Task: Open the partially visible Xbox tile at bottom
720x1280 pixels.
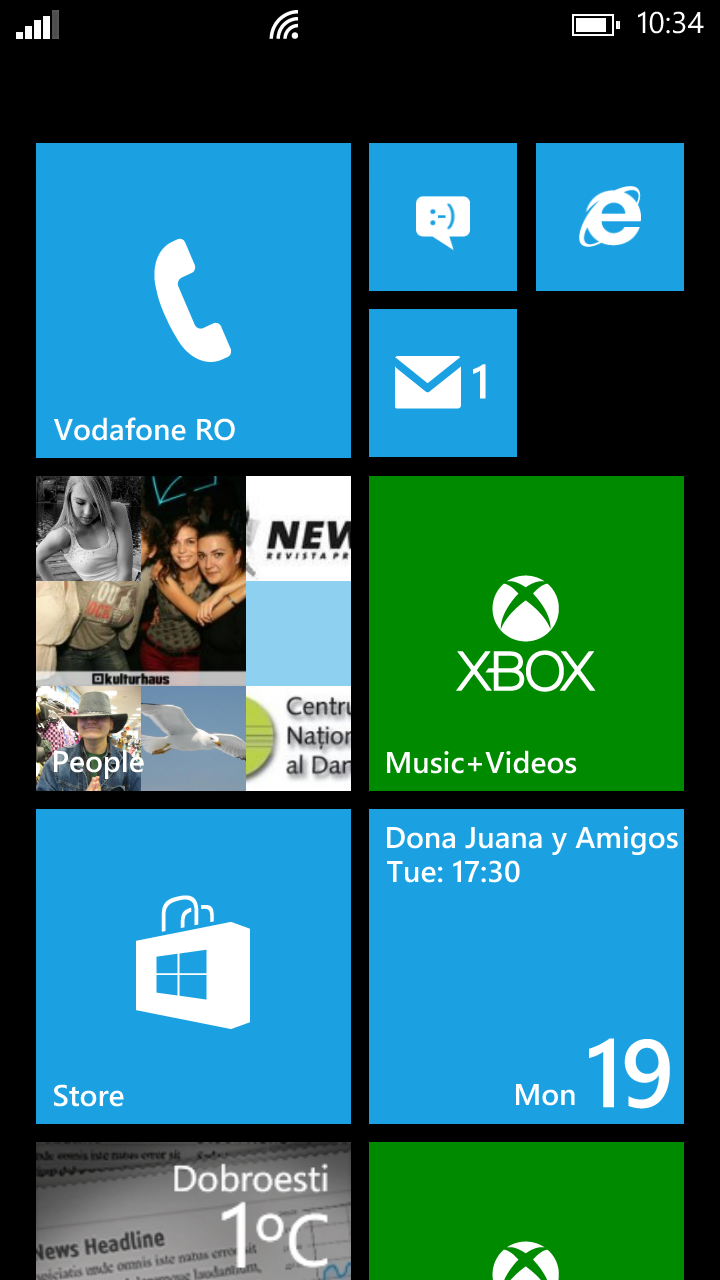Action: pyautogui.click(x=526, y=1212)
